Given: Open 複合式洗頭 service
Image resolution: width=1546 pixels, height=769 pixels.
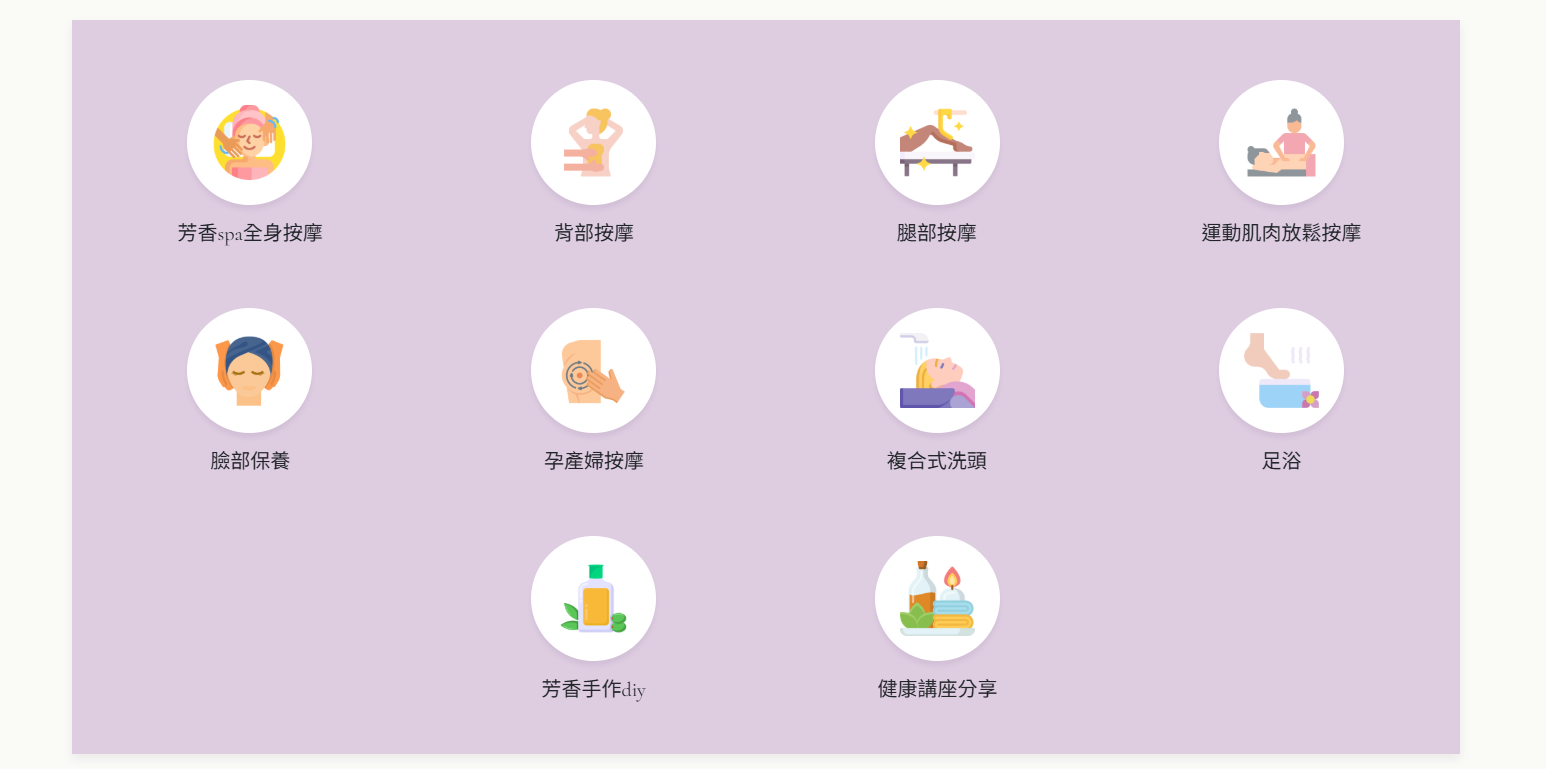Looking at the screenshot, I should pyautogui.click(x=937, y=371).
